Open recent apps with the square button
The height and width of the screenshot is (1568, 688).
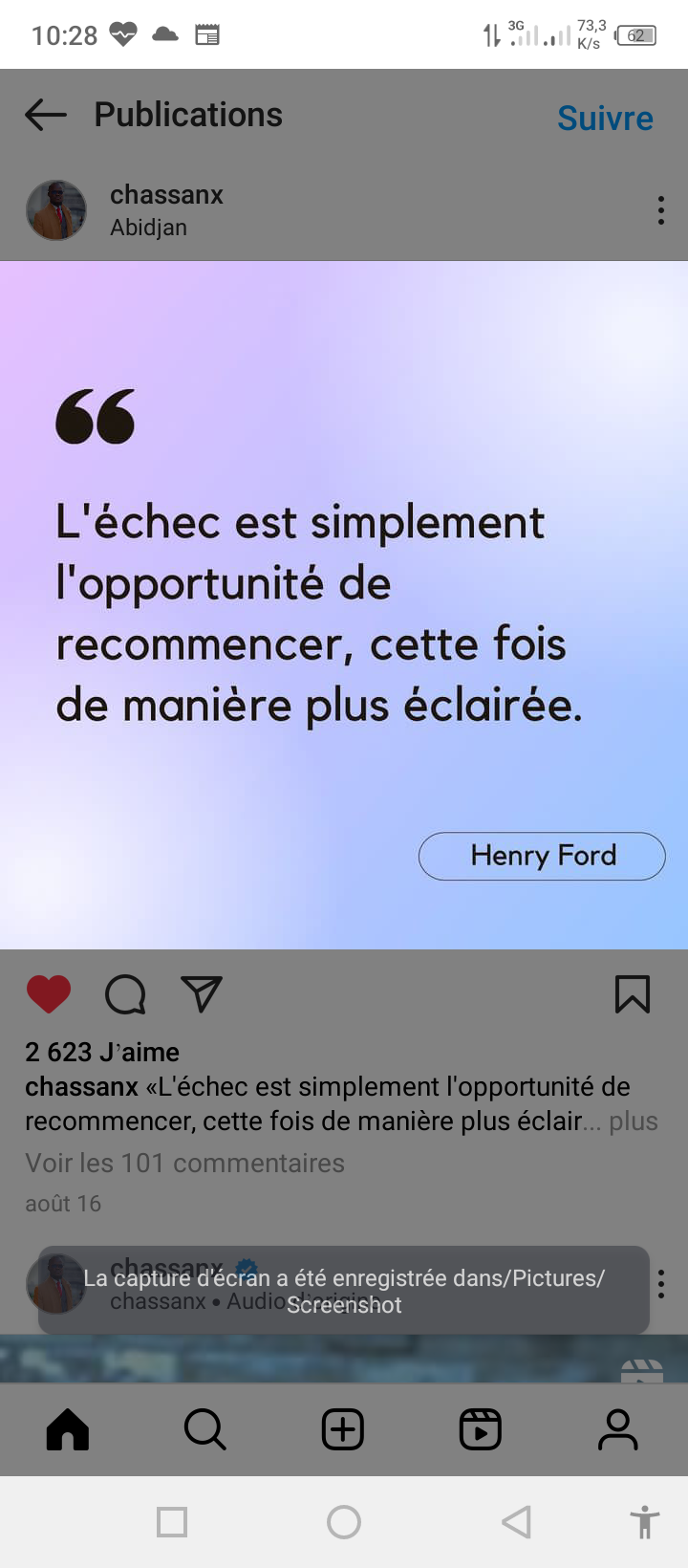click(x=172, y=1521)
